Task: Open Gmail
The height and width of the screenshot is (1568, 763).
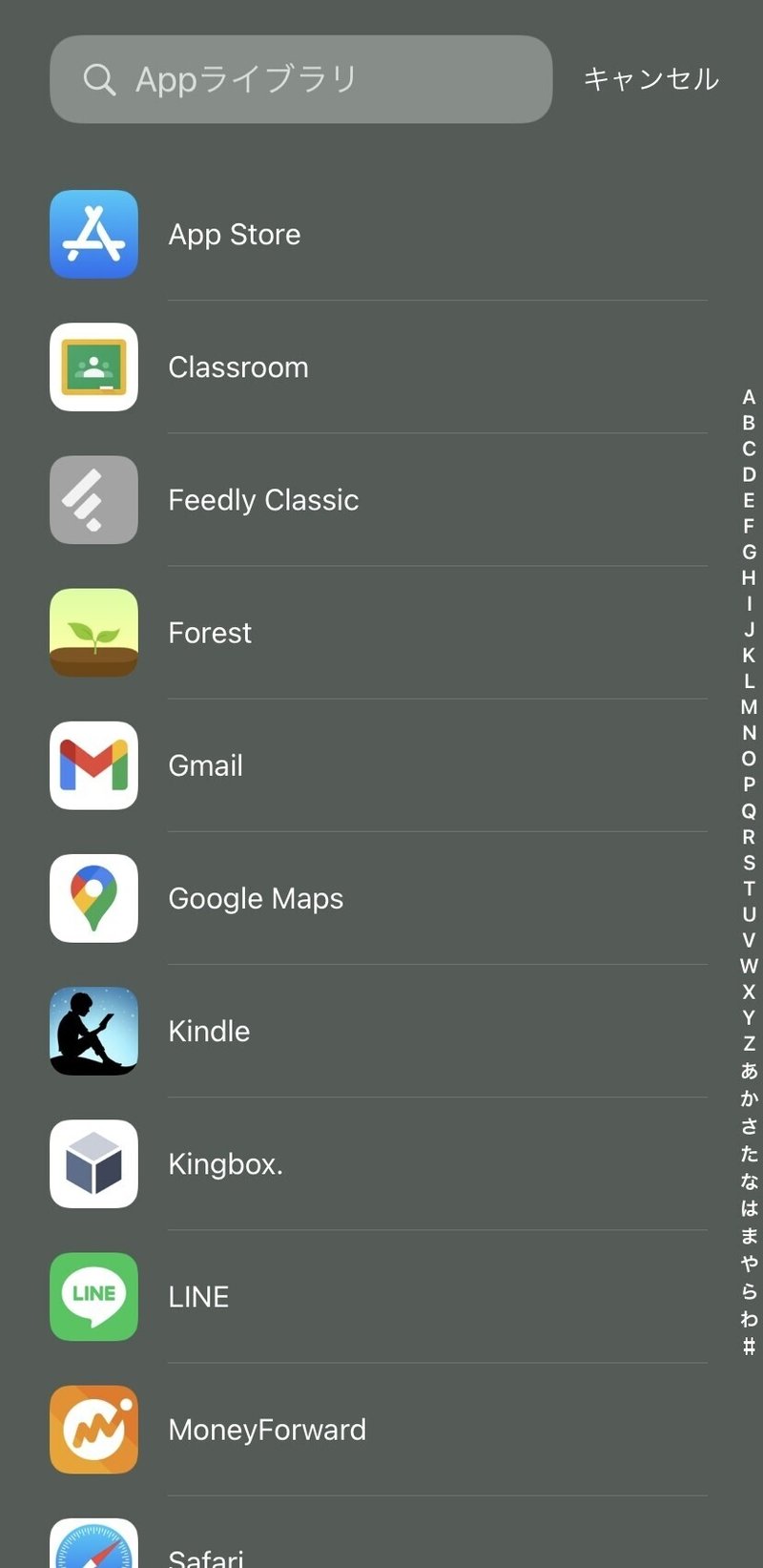Action: point(93,765)
